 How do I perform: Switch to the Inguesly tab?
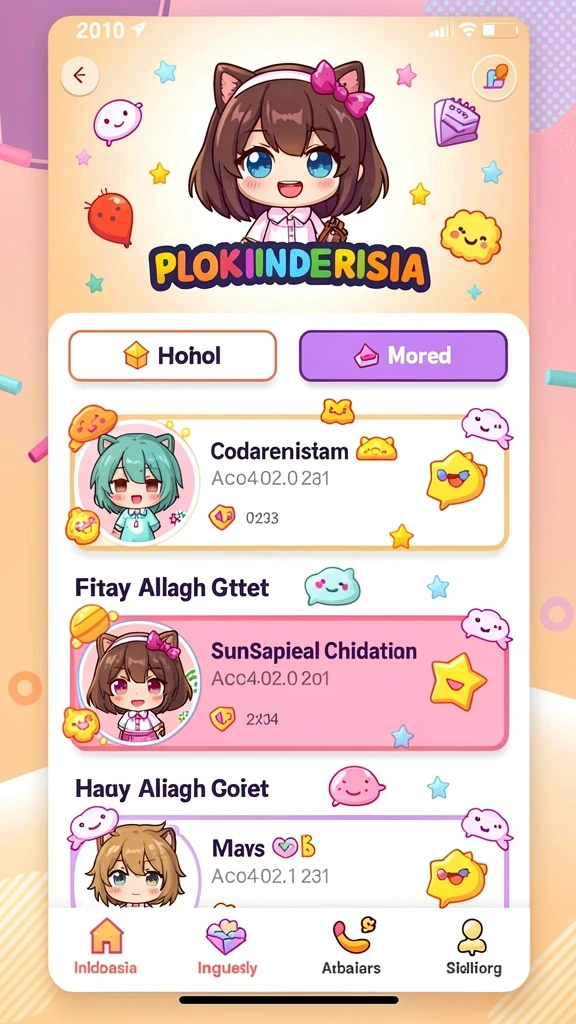(227, 947)
